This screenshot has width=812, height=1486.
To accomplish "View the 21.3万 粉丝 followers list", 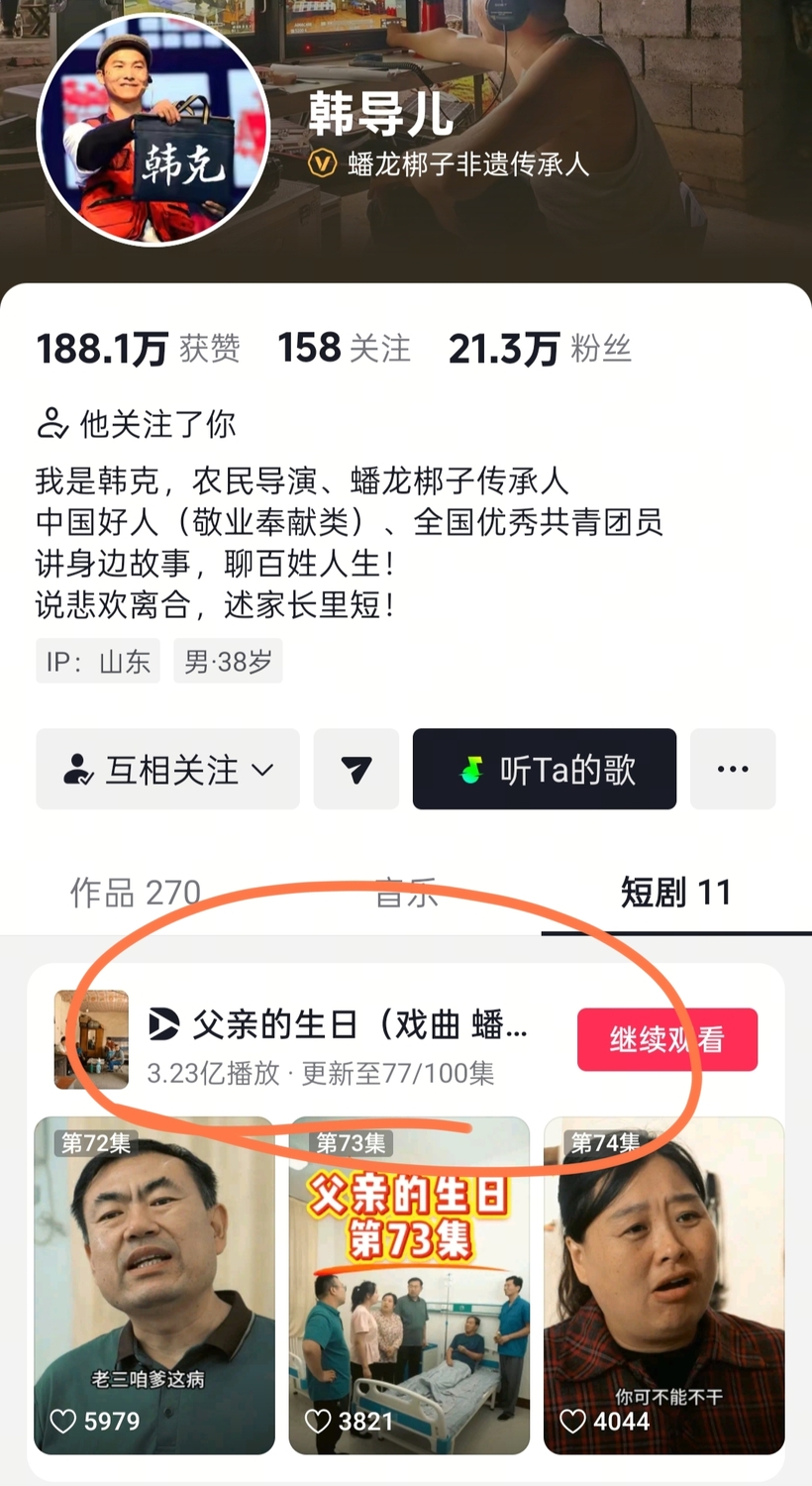I will pyautogui.click(x=540, y=349).
